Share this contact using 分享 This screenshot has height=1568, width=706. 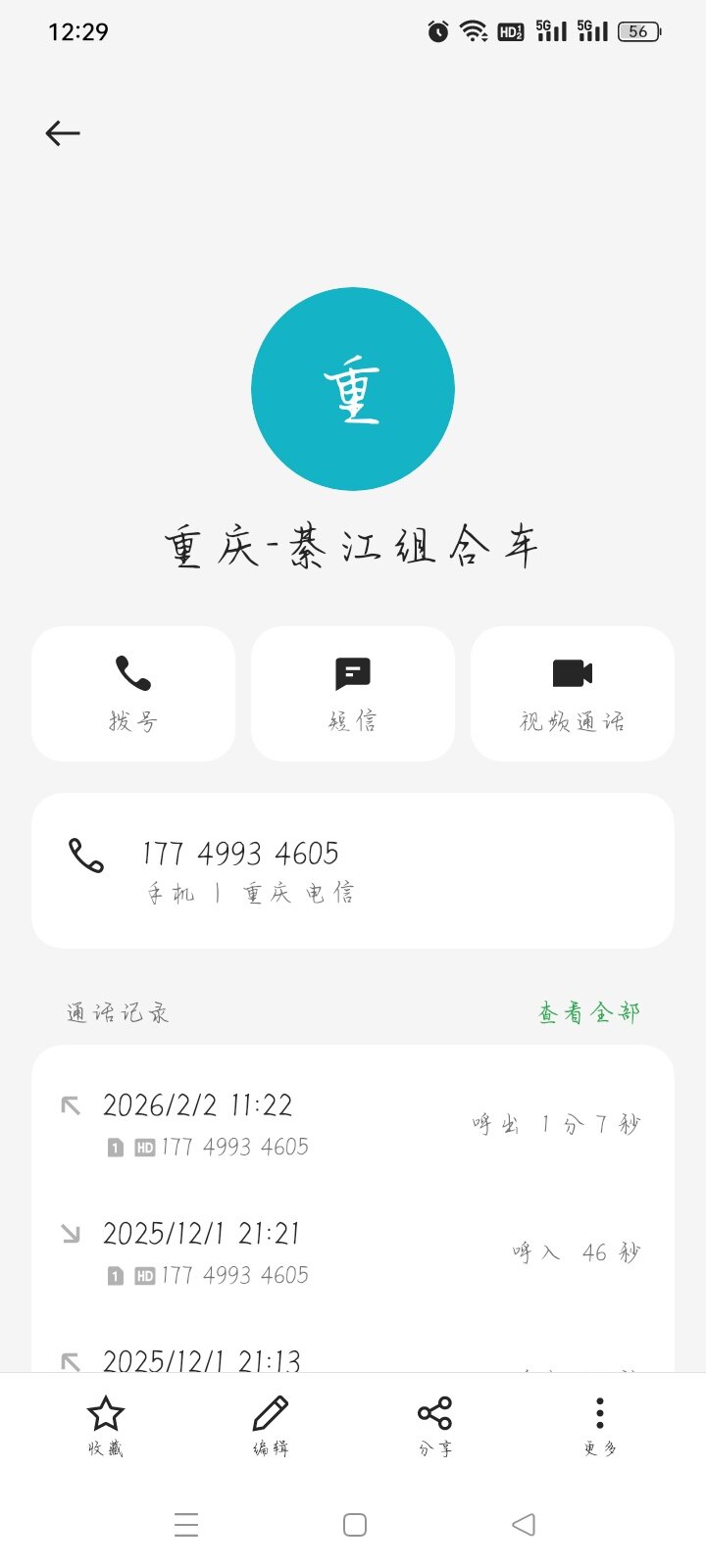(435, 1426)
